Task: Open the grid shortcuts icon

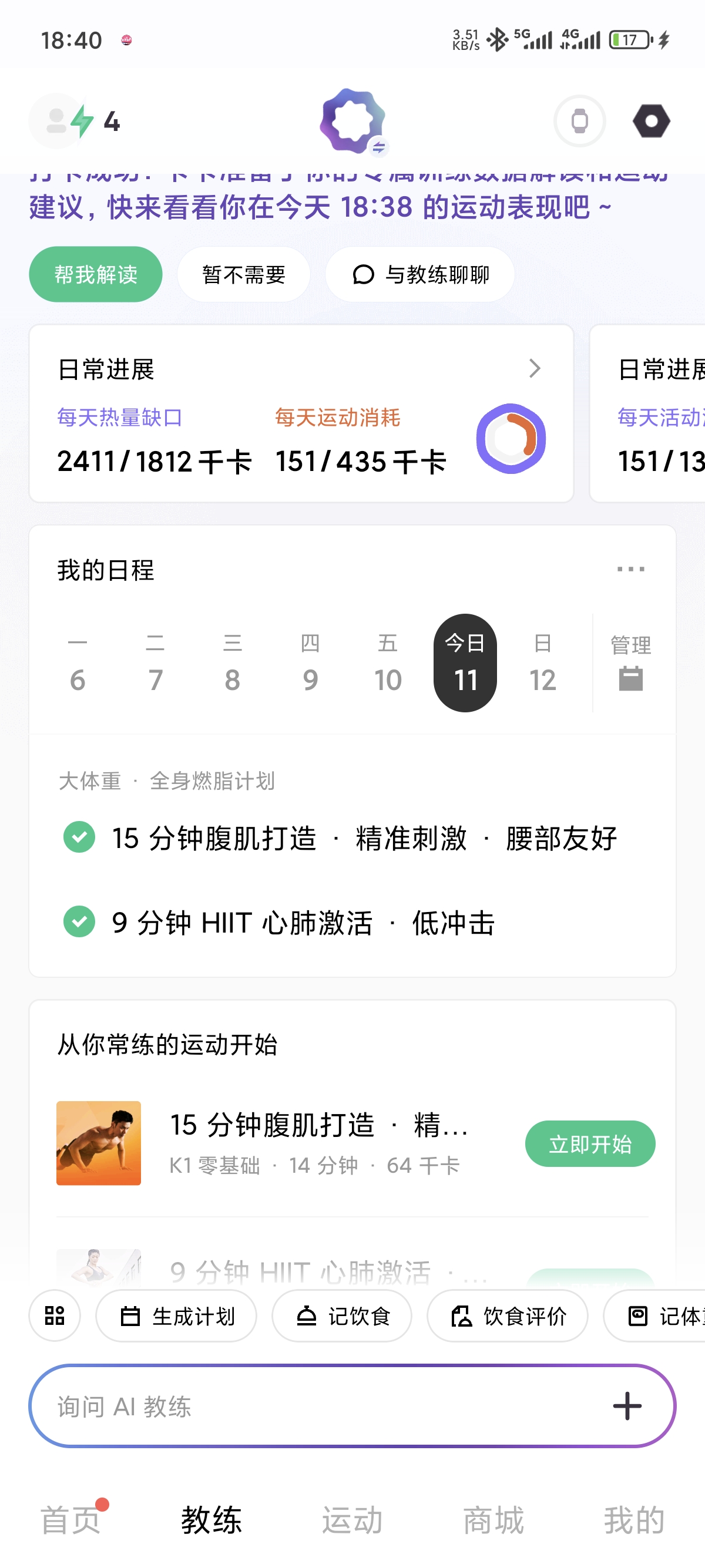Action: 55,1316
